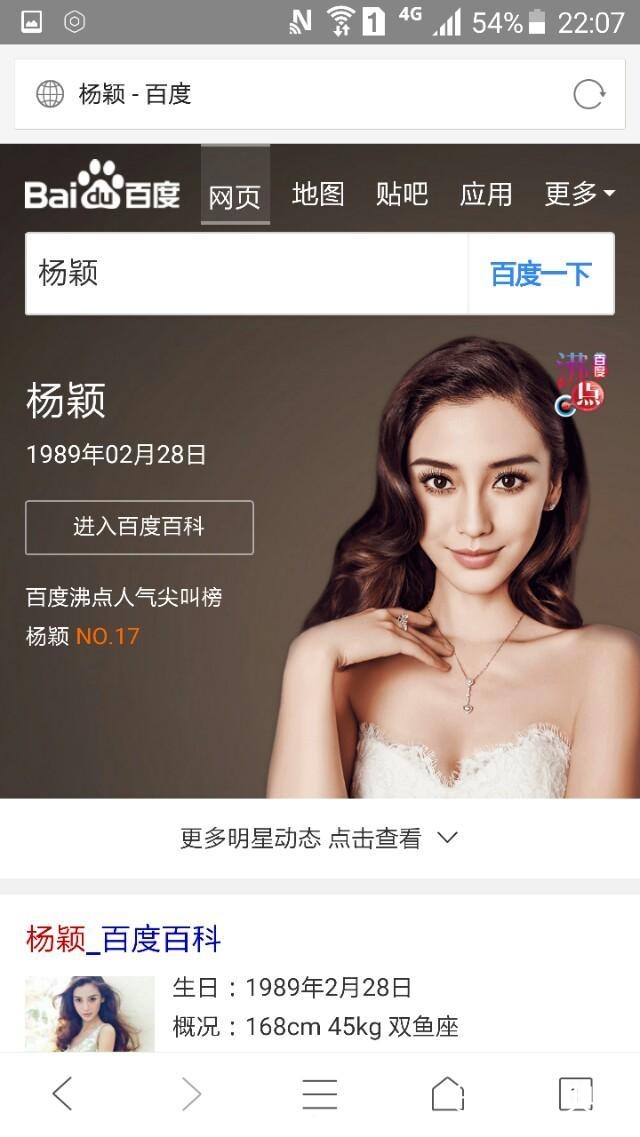Tap the 百度一下 search button
Viewport: 640px width, 1137px height.
[541, 274]
